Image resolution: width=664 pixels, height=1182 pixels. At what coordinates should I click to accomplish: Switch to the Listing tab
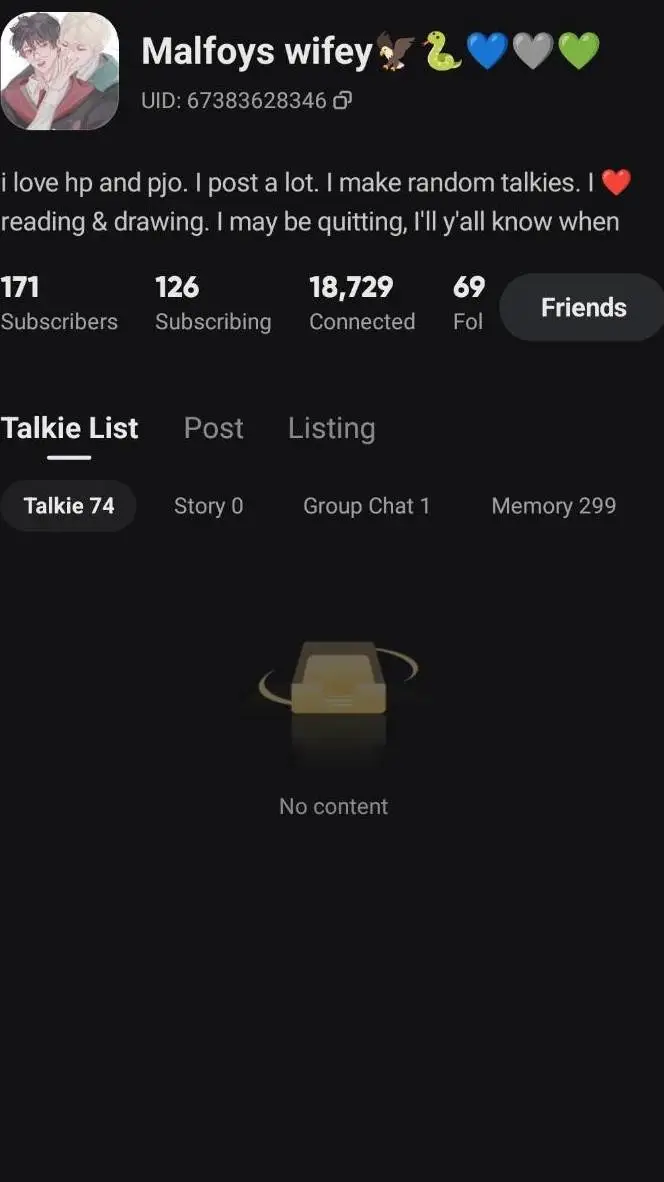331,428
